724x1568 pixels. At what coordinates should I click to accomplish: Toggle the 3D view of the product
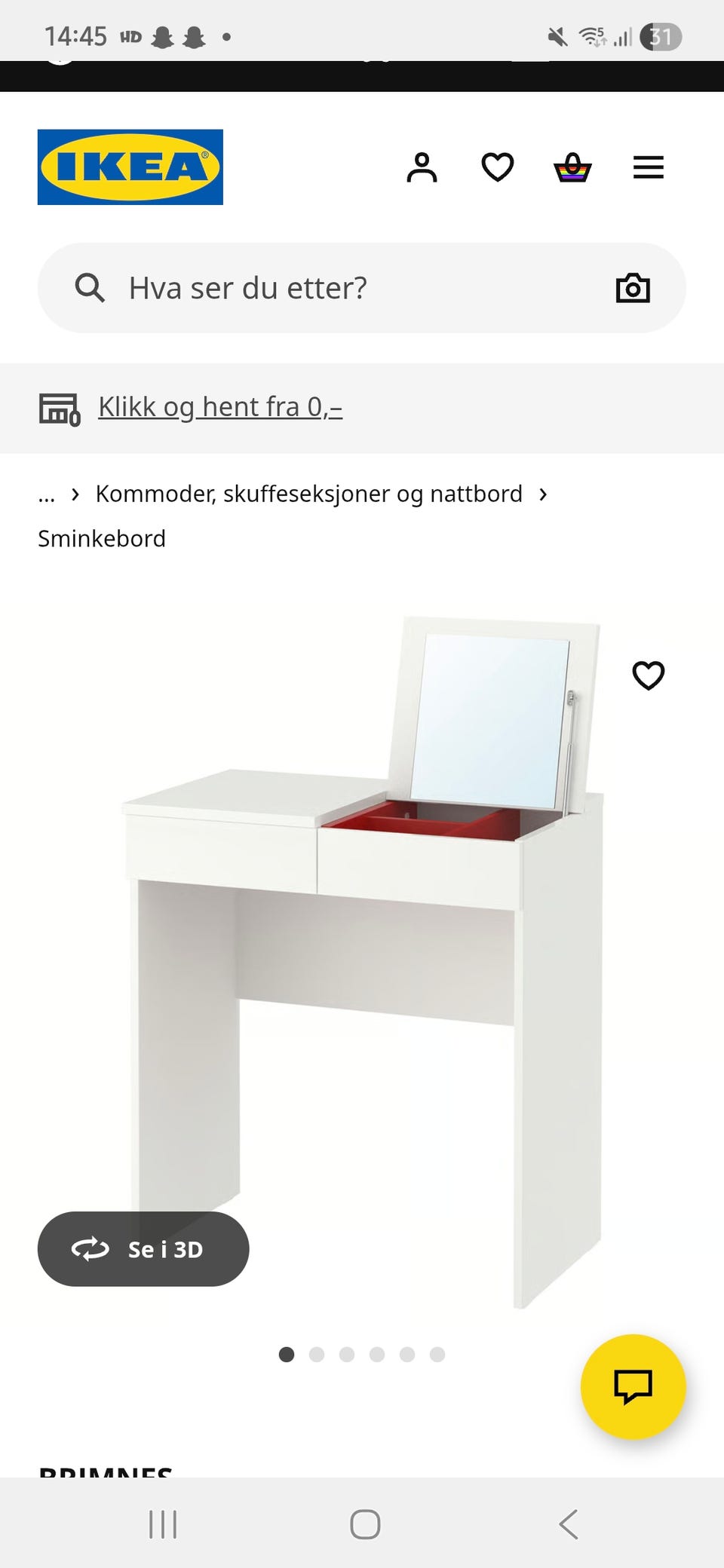click(143, 1249)
